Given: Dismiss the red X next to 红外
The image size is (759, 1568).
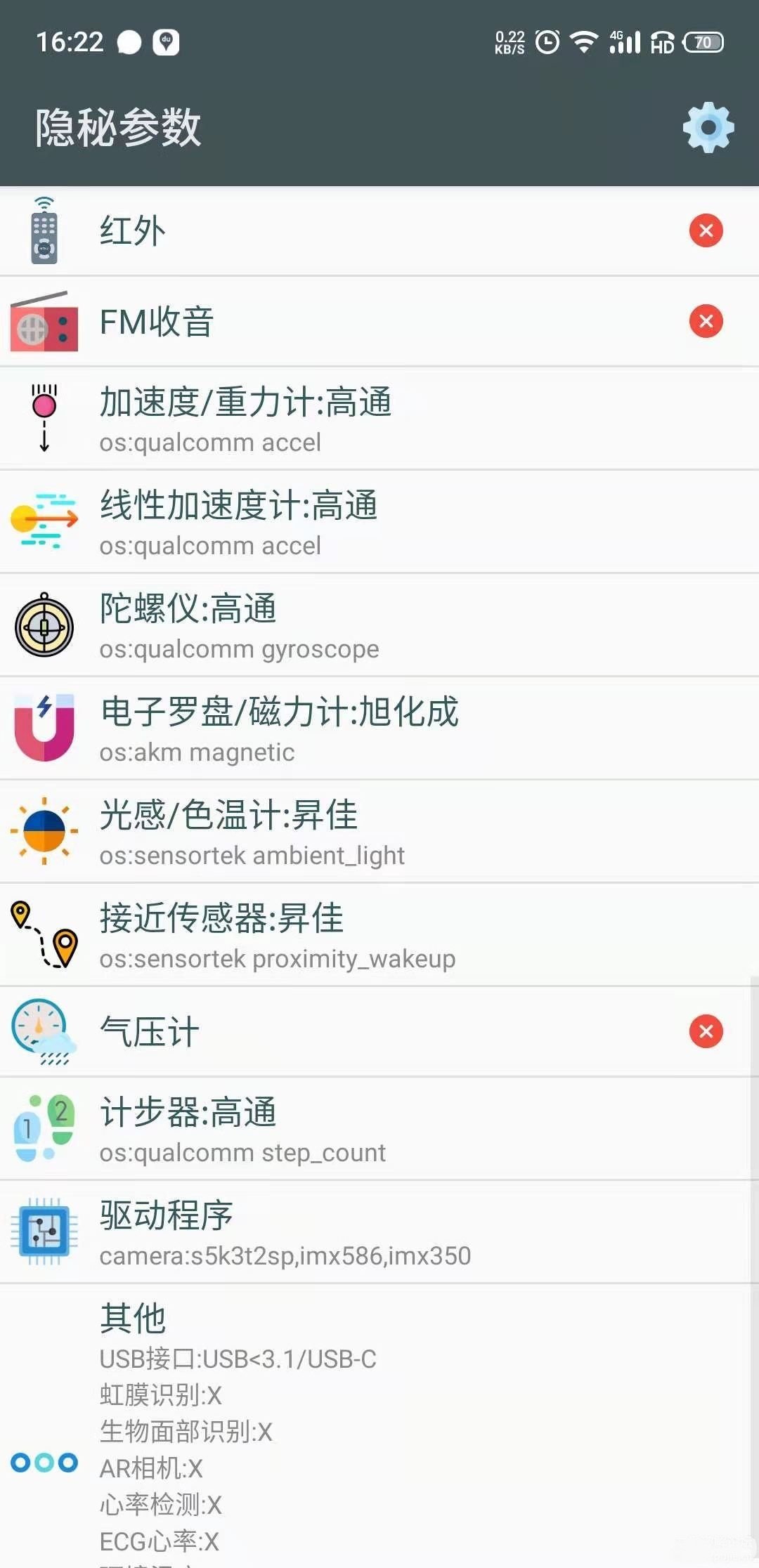Looking at the screenshot, I should (x=706, y=230).
